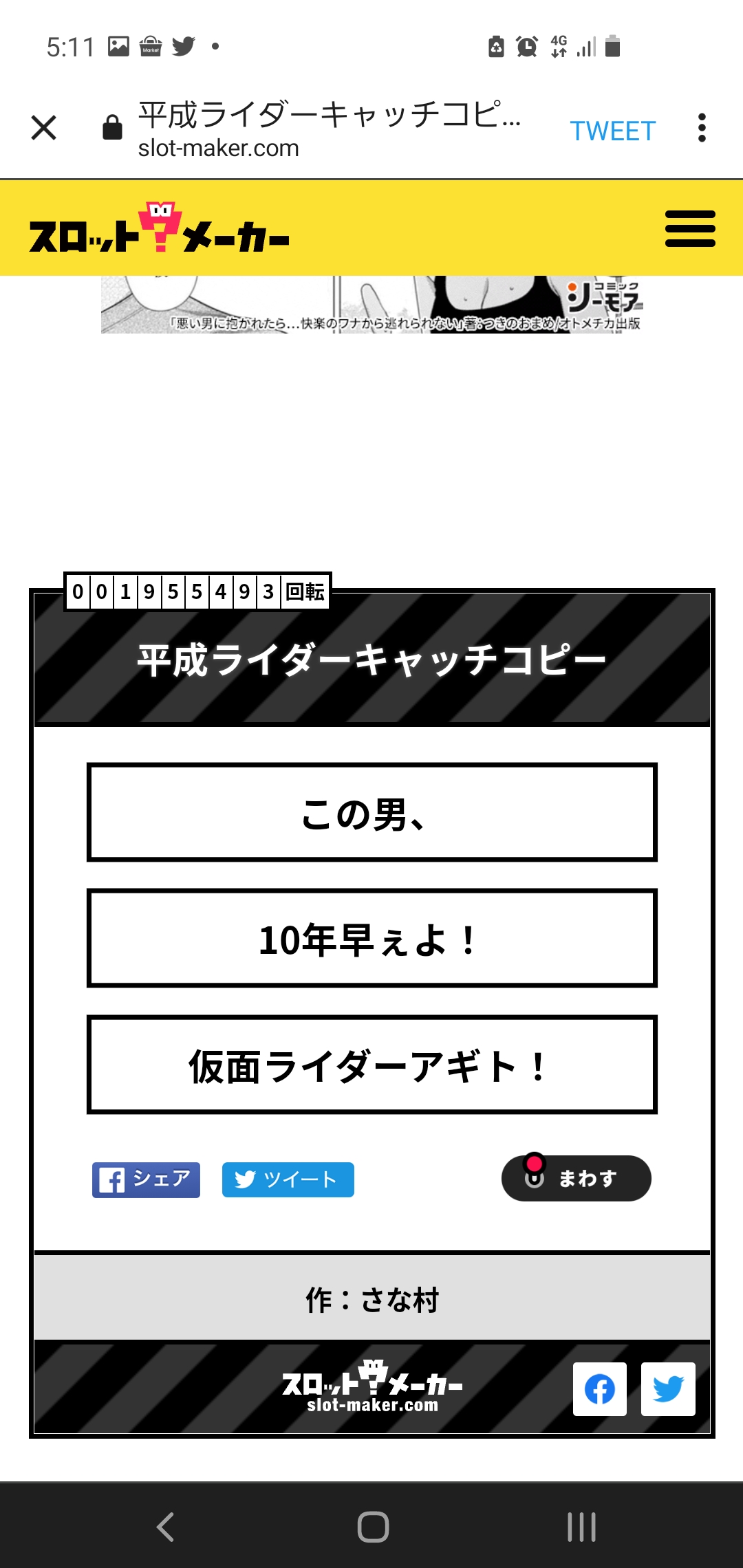Open the browser overflow menu
The width and height of the screenshot is (743, 1568).
pyautogui.click(x=702, y=128)
